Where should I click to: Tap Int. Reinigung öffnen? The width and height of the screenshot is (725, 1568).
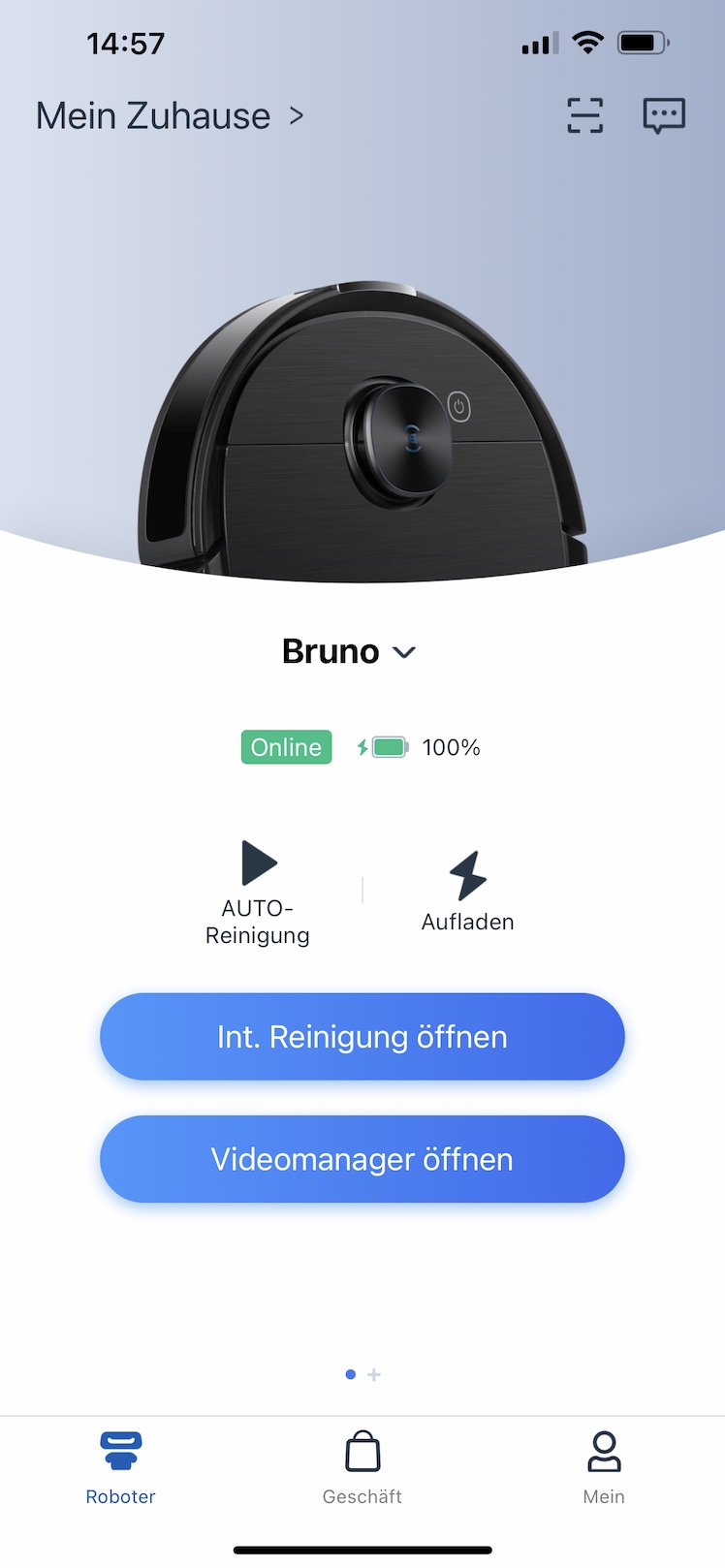click(x=362, y=1036)
